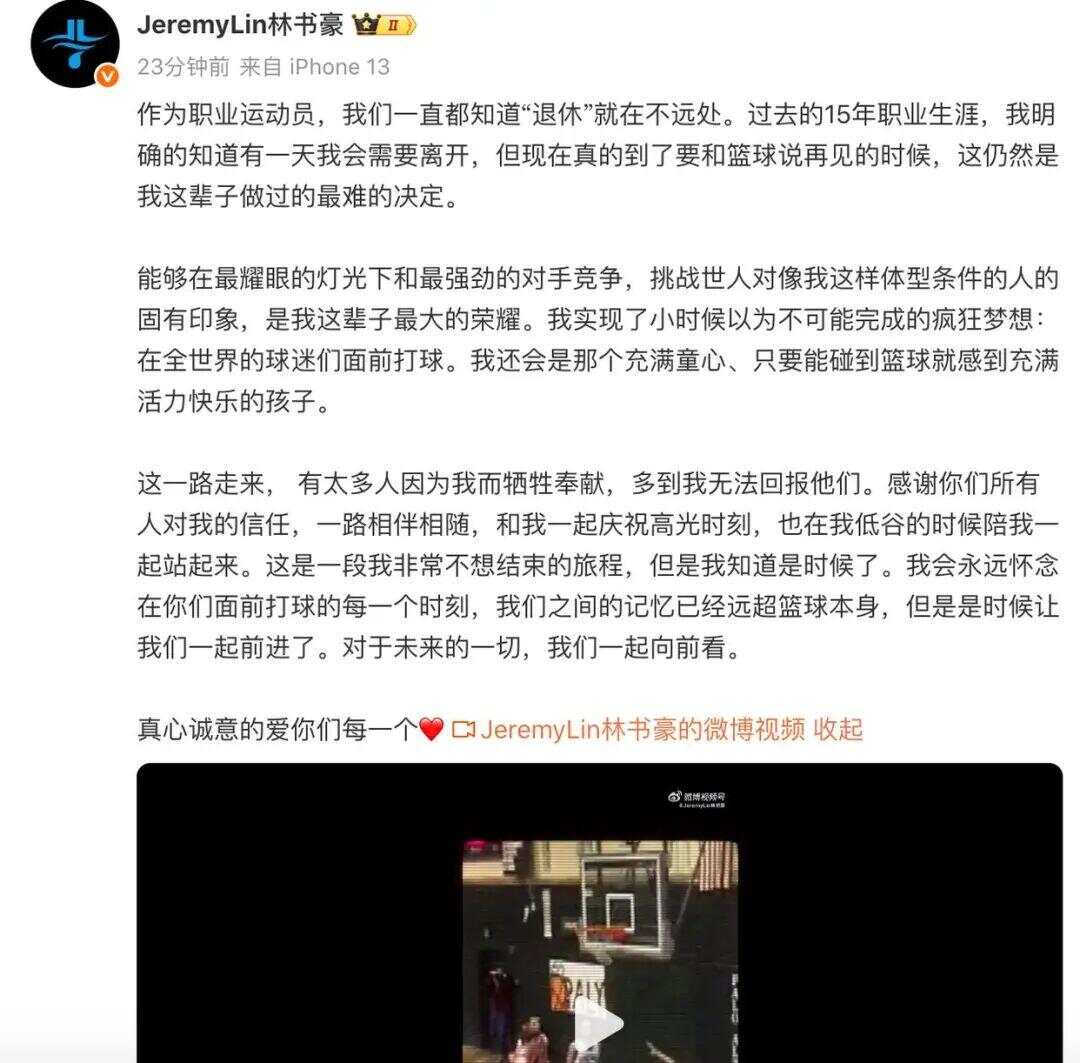Collapse the post with 收起
The width and height of the screenshot is (1080, 1063).
click(x=838, y=729)
